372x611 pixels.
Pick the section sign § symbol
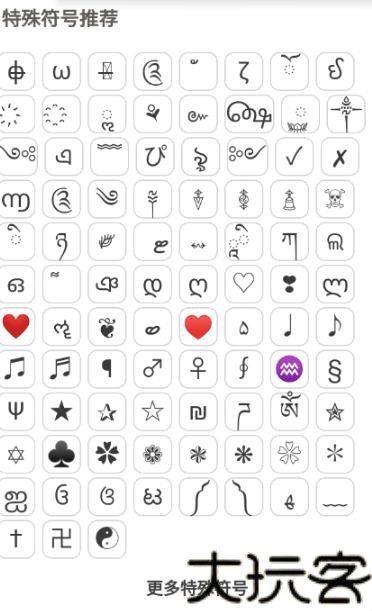(335, 369)
